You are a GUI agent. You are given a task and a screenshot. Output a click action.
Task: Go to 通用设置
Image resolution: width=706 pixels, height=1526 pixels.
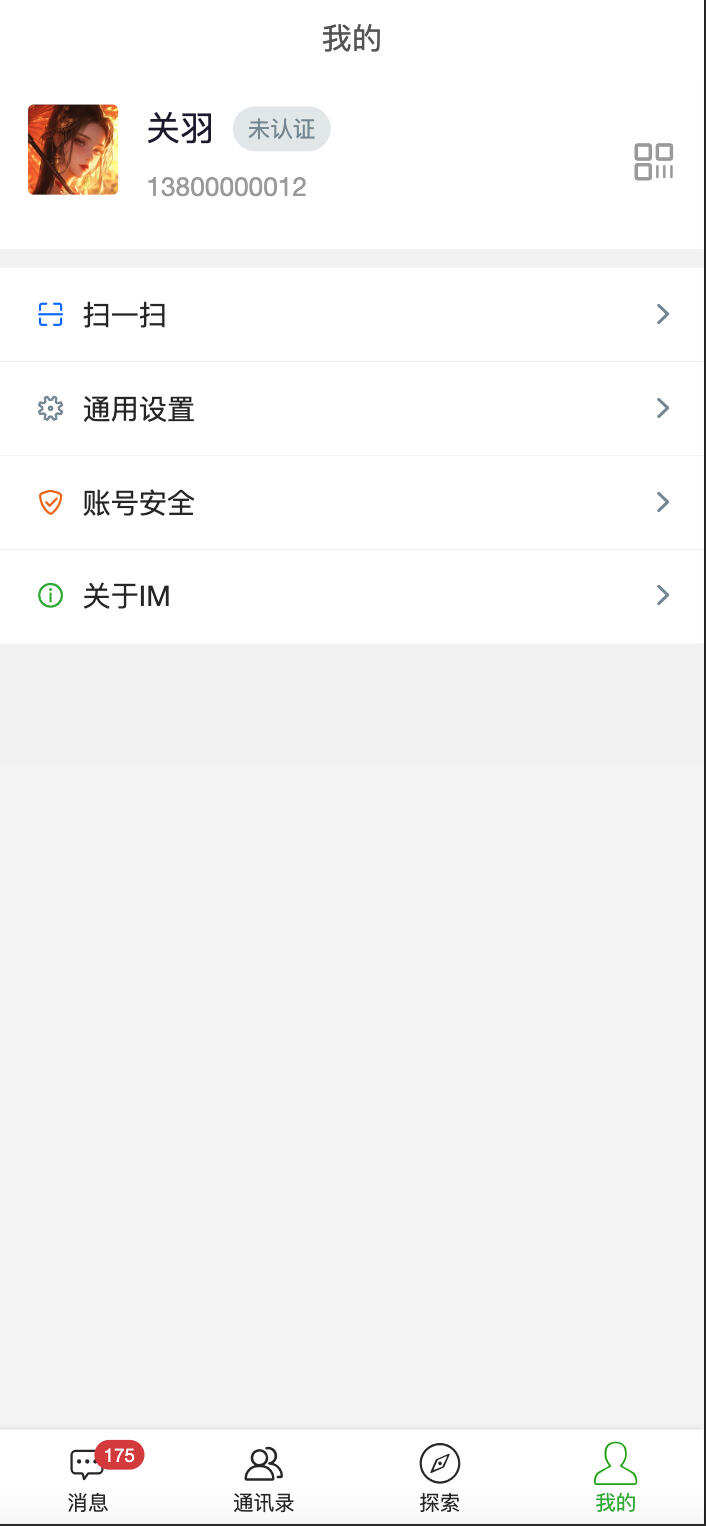(352, 409)
